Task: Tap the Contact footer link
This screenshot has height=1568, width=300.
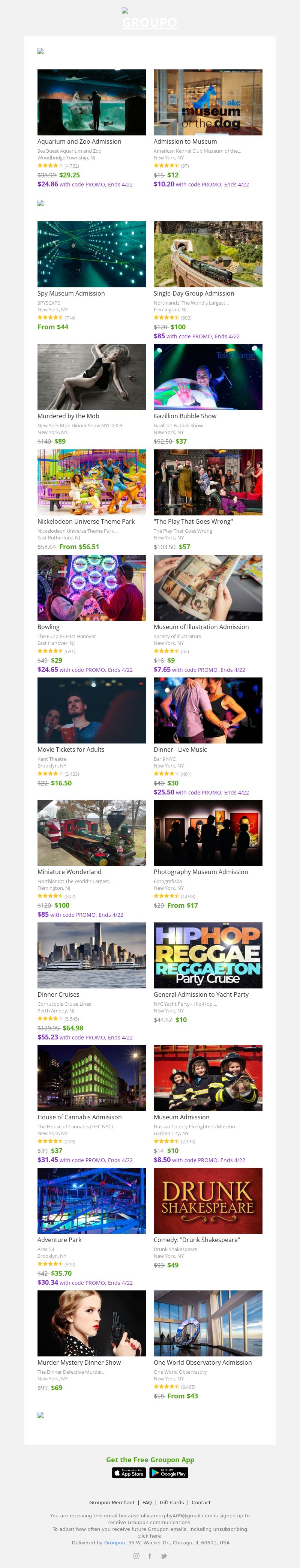Action: [x=201, y=1502]
